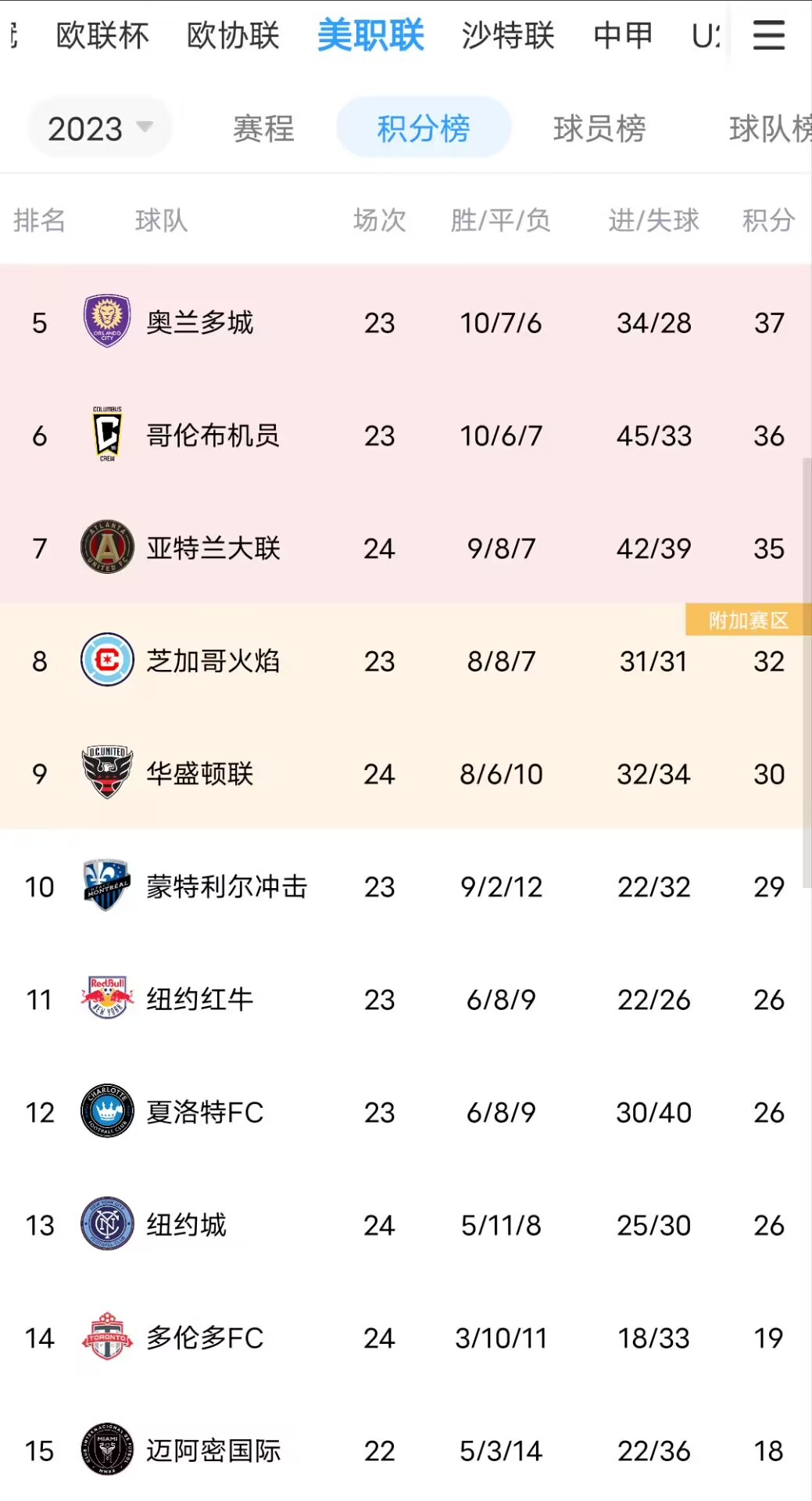Open the 赛程 schedule tab

point(263,128)
